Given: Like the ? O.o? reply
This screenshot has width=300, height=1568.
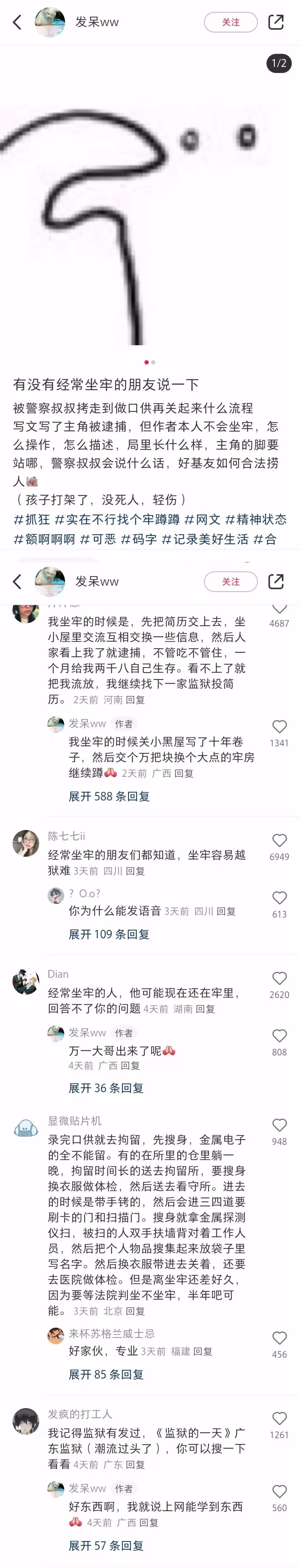Looking at the screenshot, I should (279, 898).
